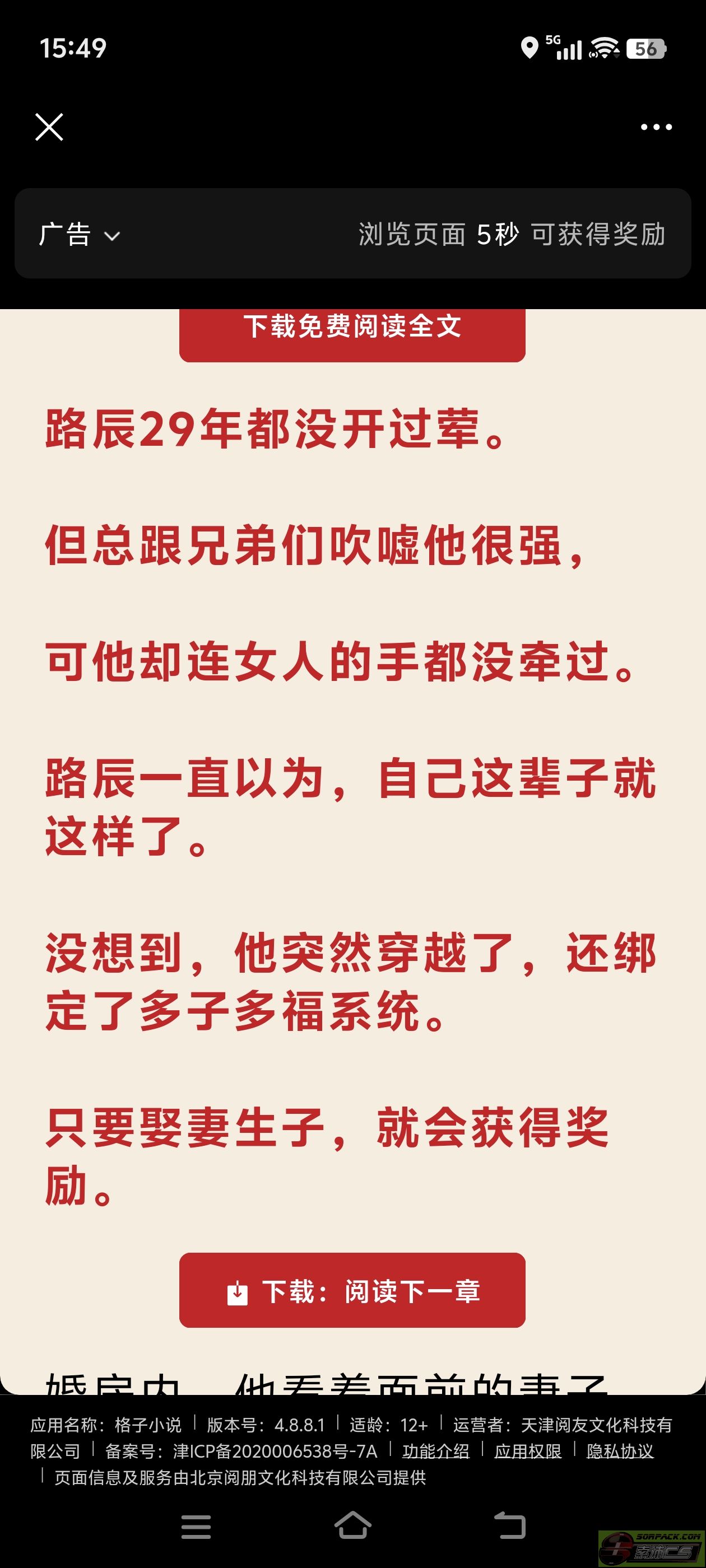706x1568 pixels.
Task: Tap the system back button
Action: (x=509, y=1527)
